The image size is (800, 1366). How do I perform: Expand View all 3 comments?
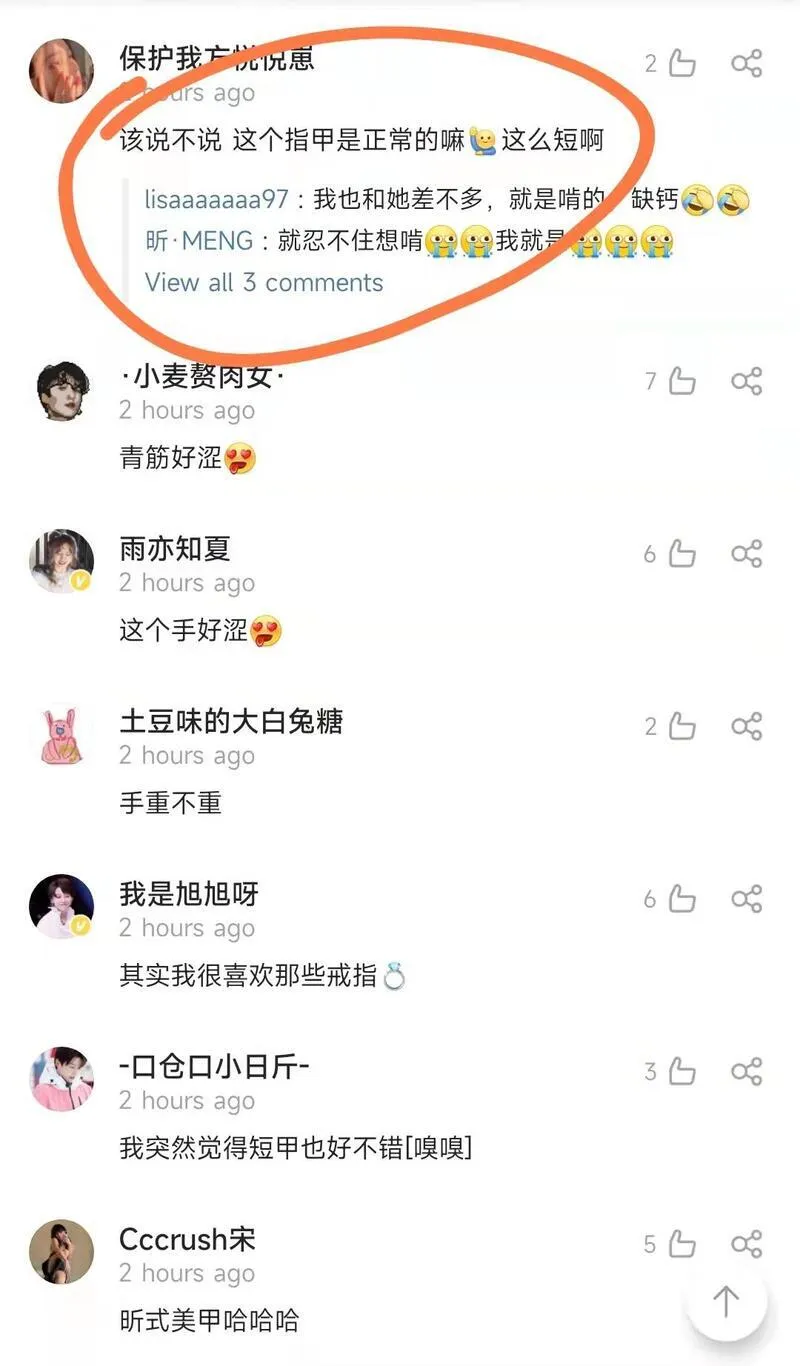click(264, 282)
